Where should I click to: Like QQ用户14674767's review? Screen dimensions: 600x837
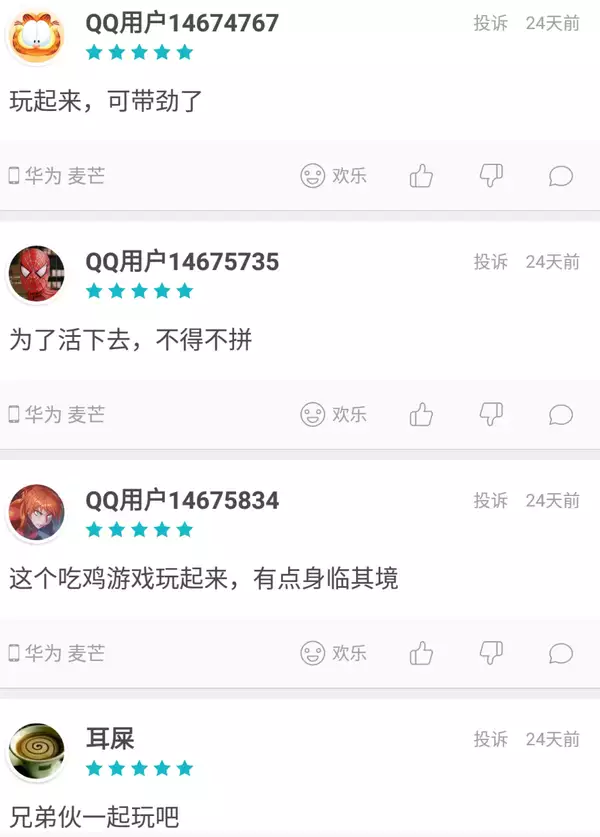coord(421,176)
